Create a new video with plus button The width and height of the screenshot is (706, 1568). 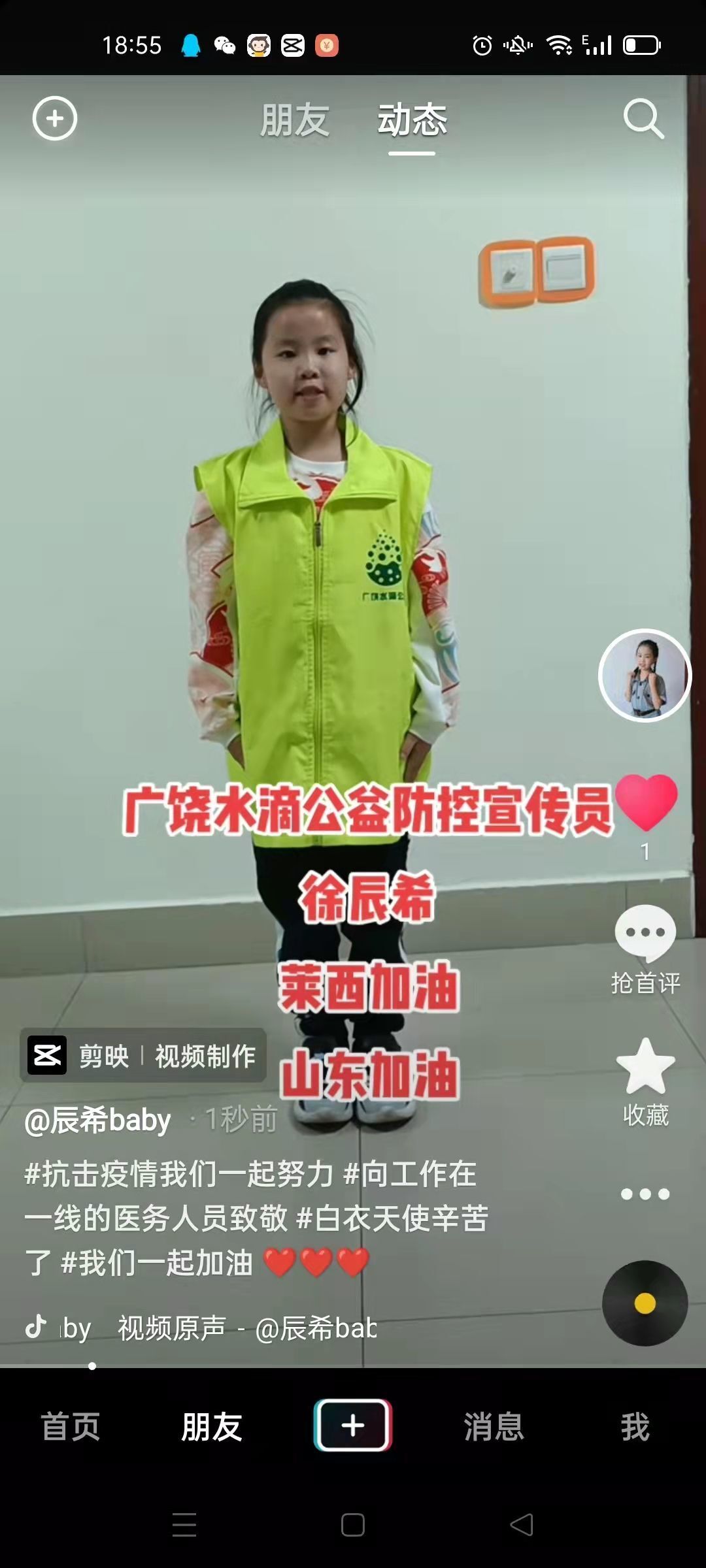(x=353, y=1426)
